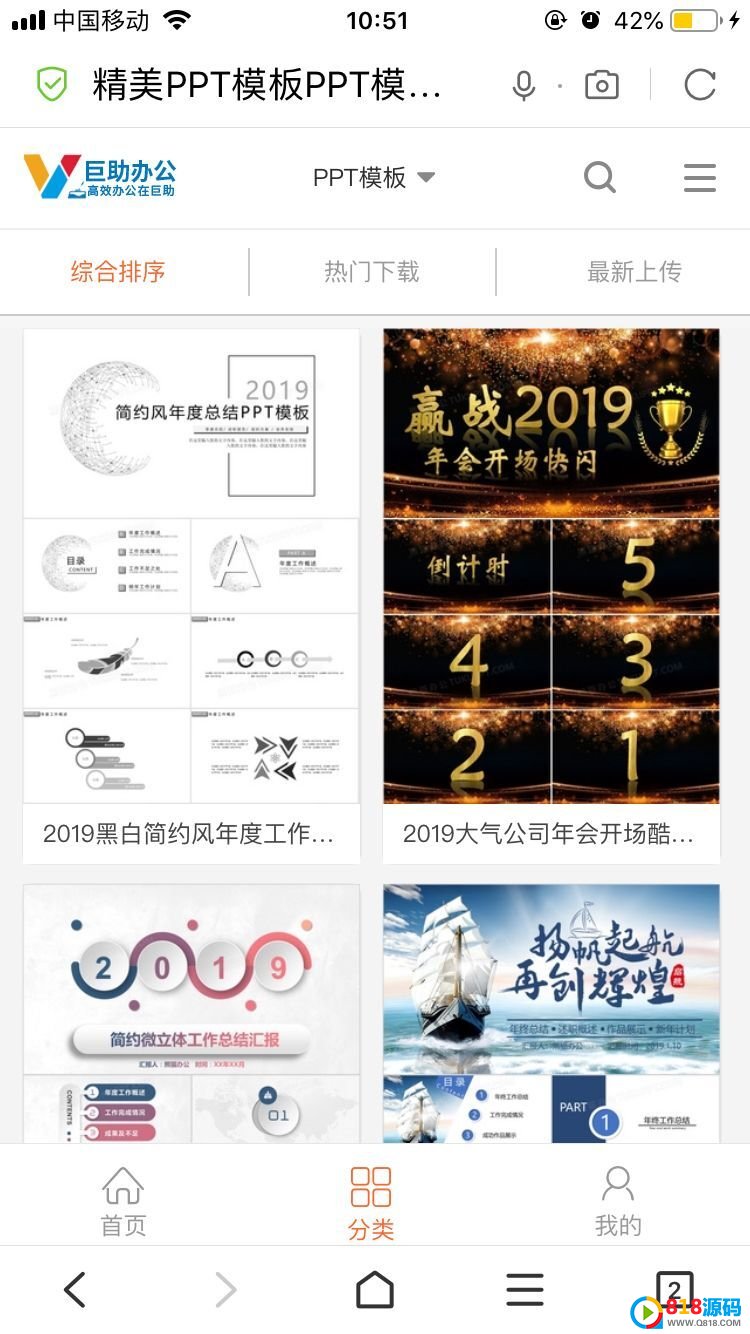Open the 扬帆起航再创辉煌 template card

[551, 1013]
